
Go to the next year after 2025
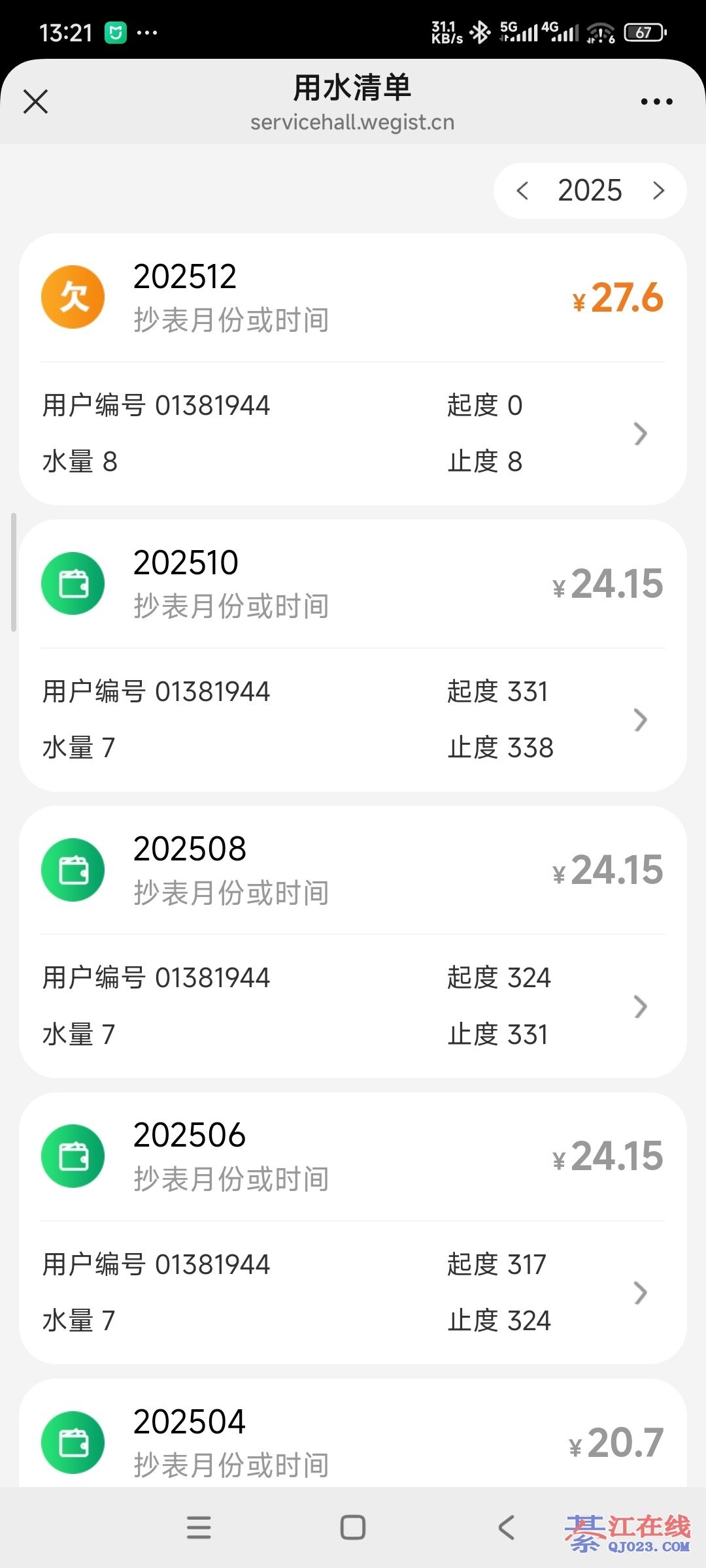point(658,191)
